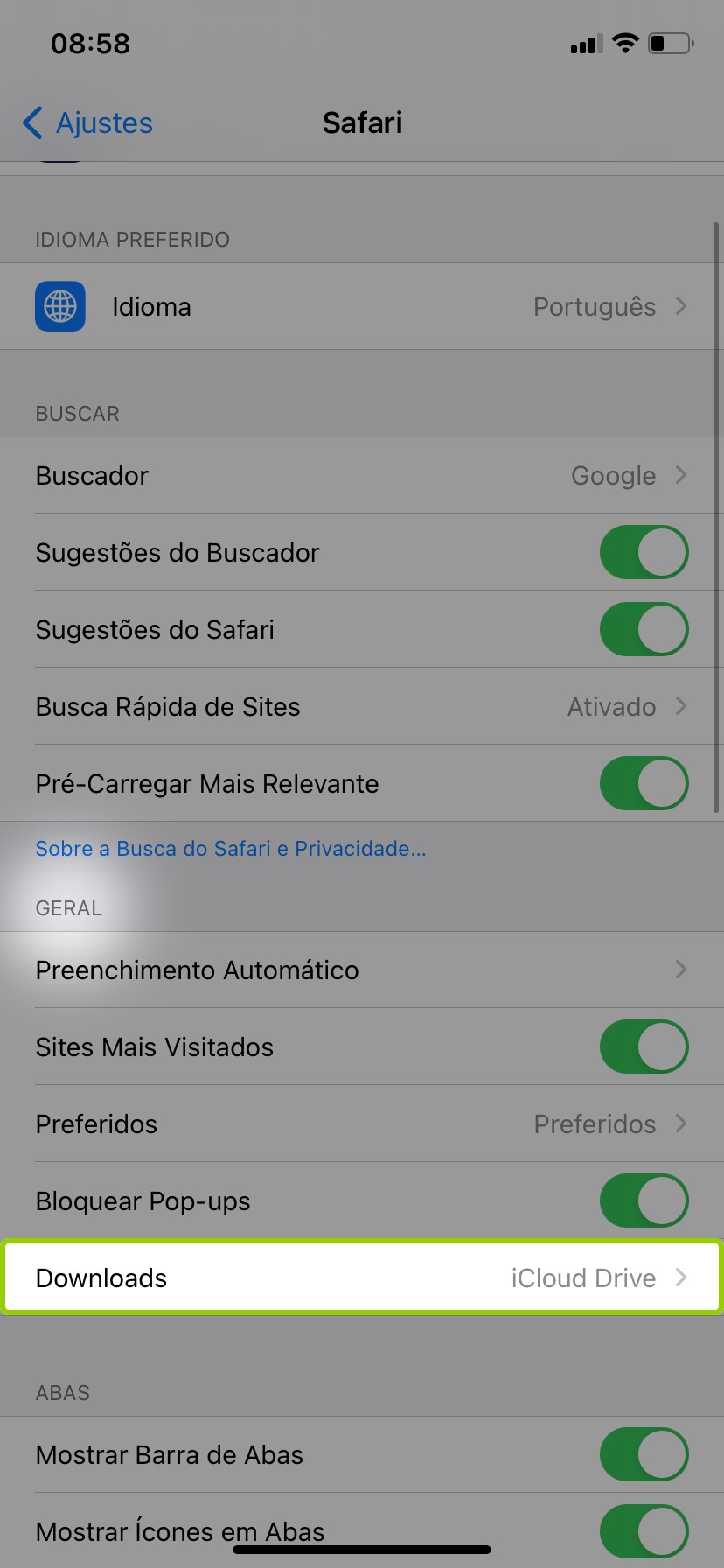Open Preenchimento Automático settings
Screen dimensions: 724x1568
click(x=362, y=970)
